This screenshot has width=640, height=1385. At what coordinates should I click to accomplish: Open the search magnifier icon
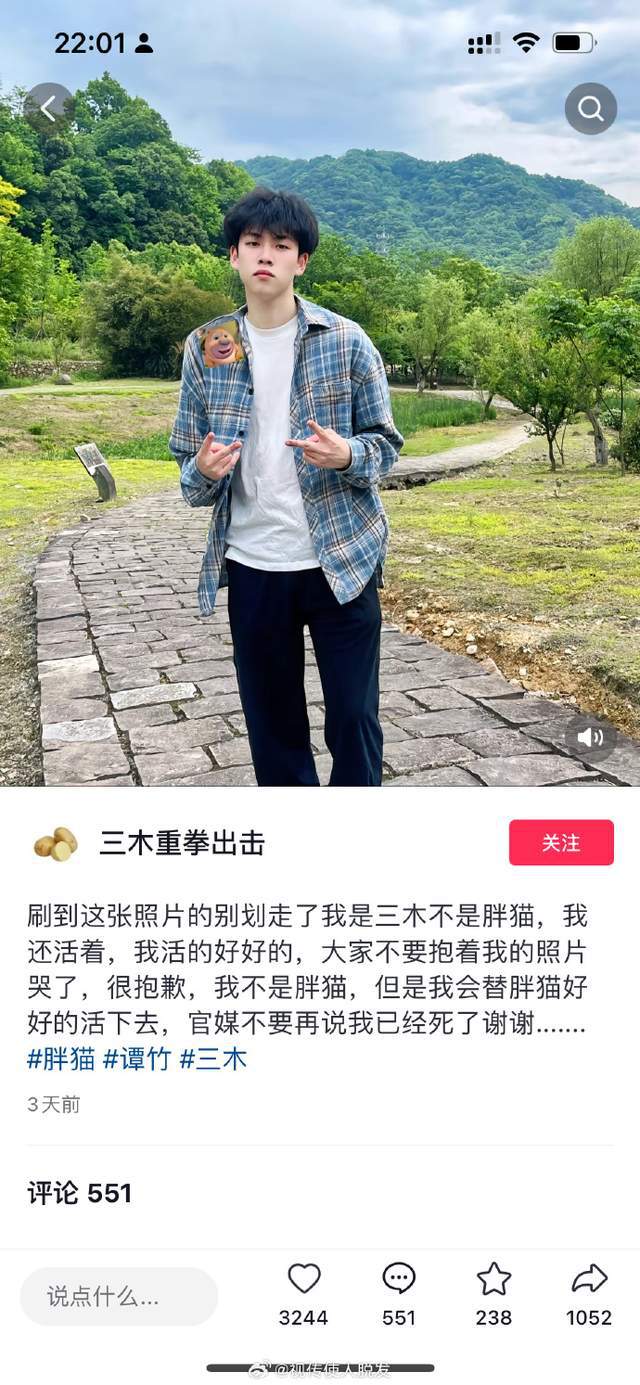coord(590,108)
